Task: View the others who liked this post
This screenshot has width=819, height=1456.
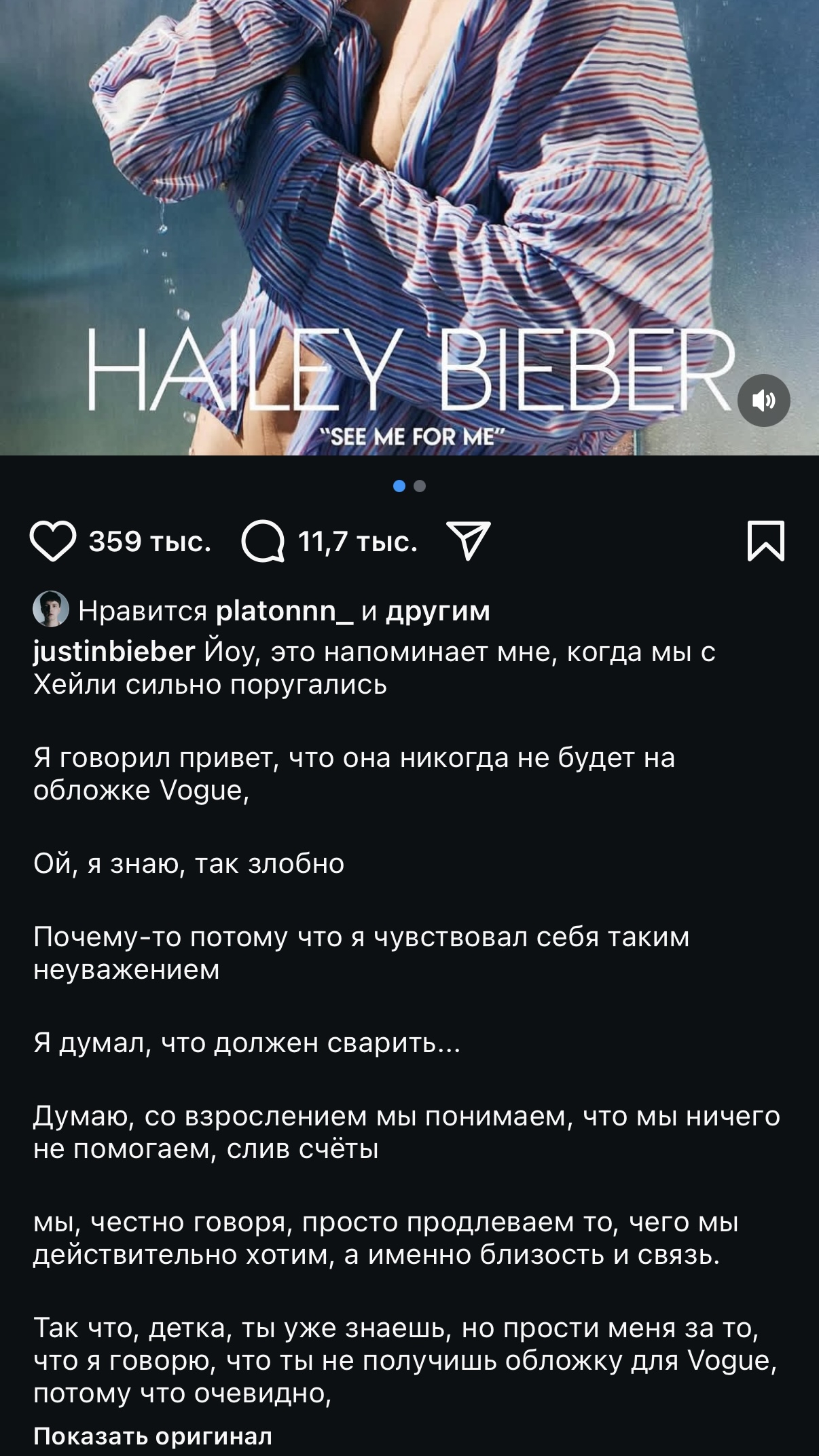Action: pos(437,611)
